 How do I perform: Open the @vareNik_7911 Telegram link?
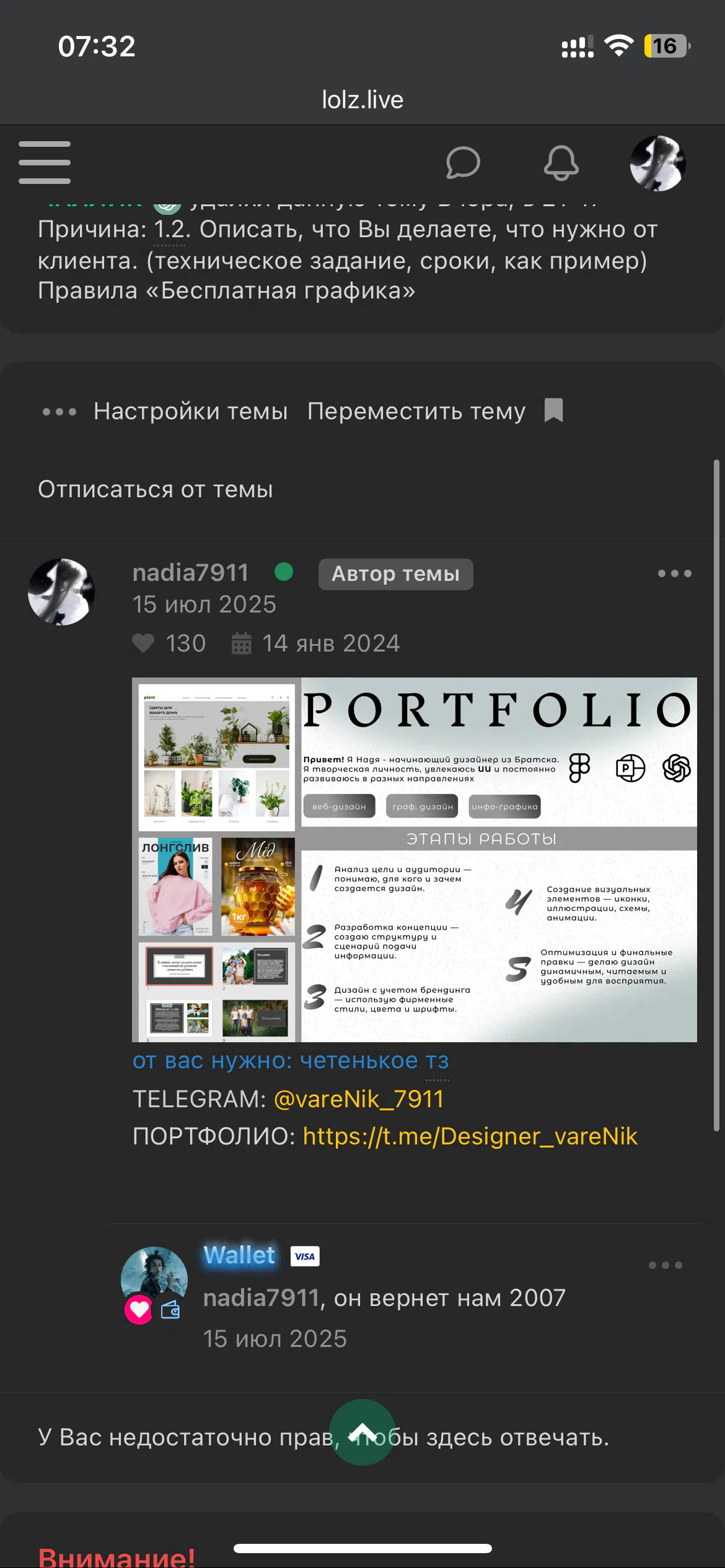pyautogui.click(x=359, y=1099)
